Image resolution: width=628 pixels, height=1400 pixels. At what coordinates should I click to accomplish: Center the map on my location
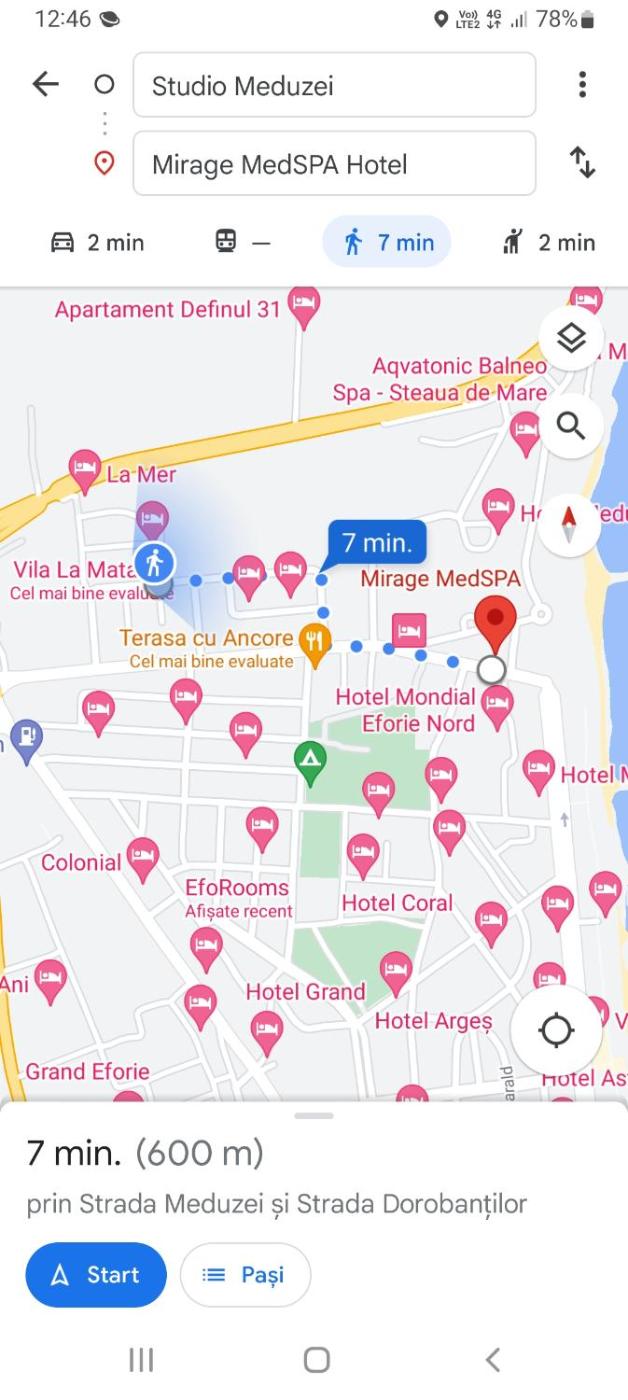click(x=556, y=1031)
